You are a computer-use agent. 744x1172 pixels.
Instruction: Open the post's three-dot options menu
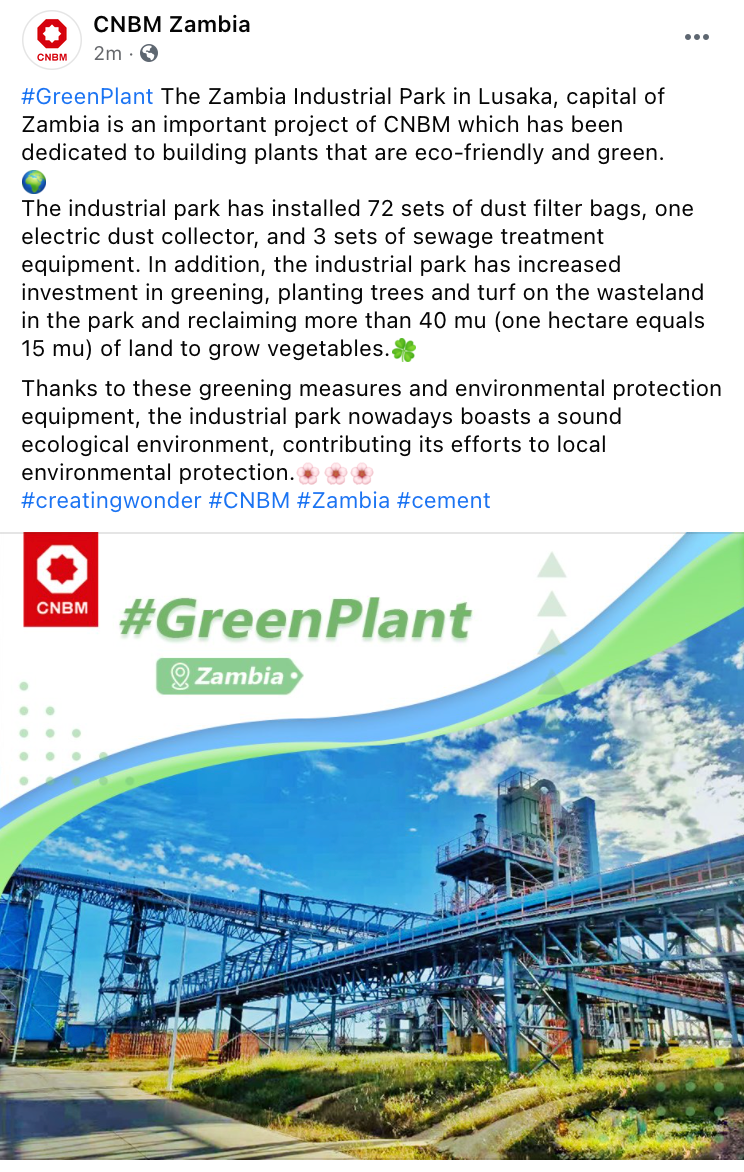tap(696, 38)
